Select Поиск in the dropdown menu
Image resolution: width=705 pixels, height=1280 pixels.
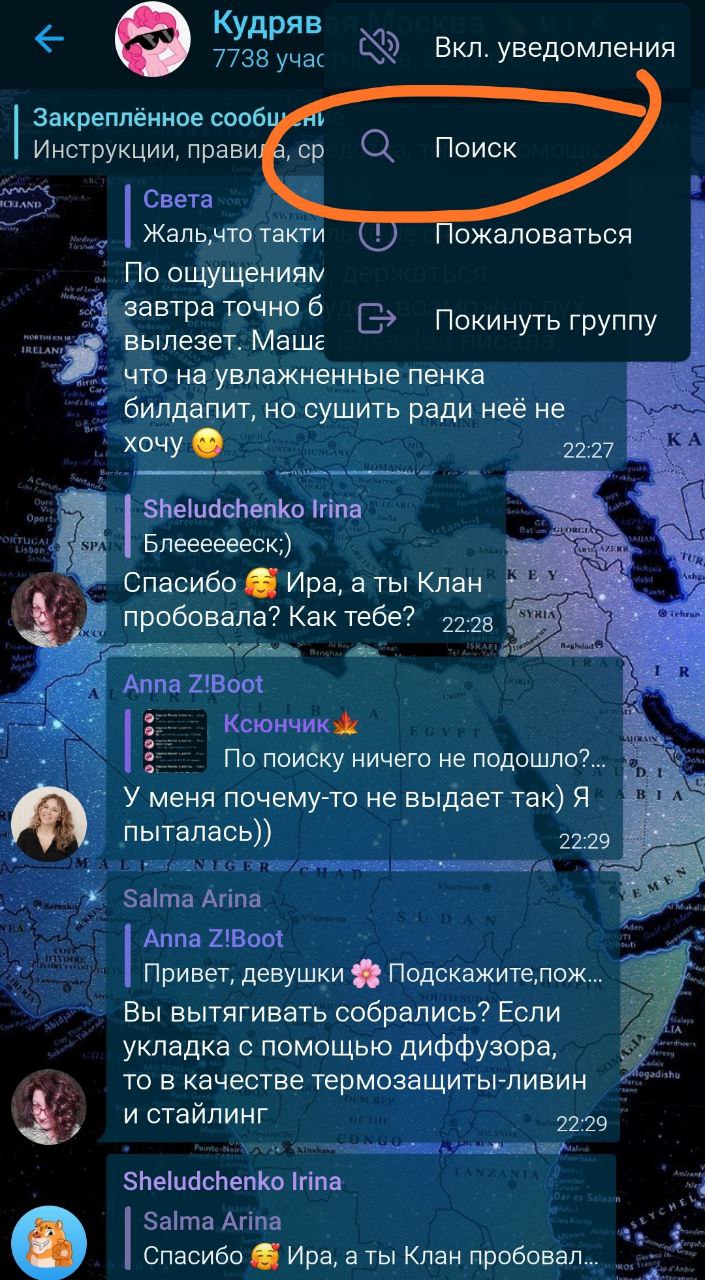(507, 148)
